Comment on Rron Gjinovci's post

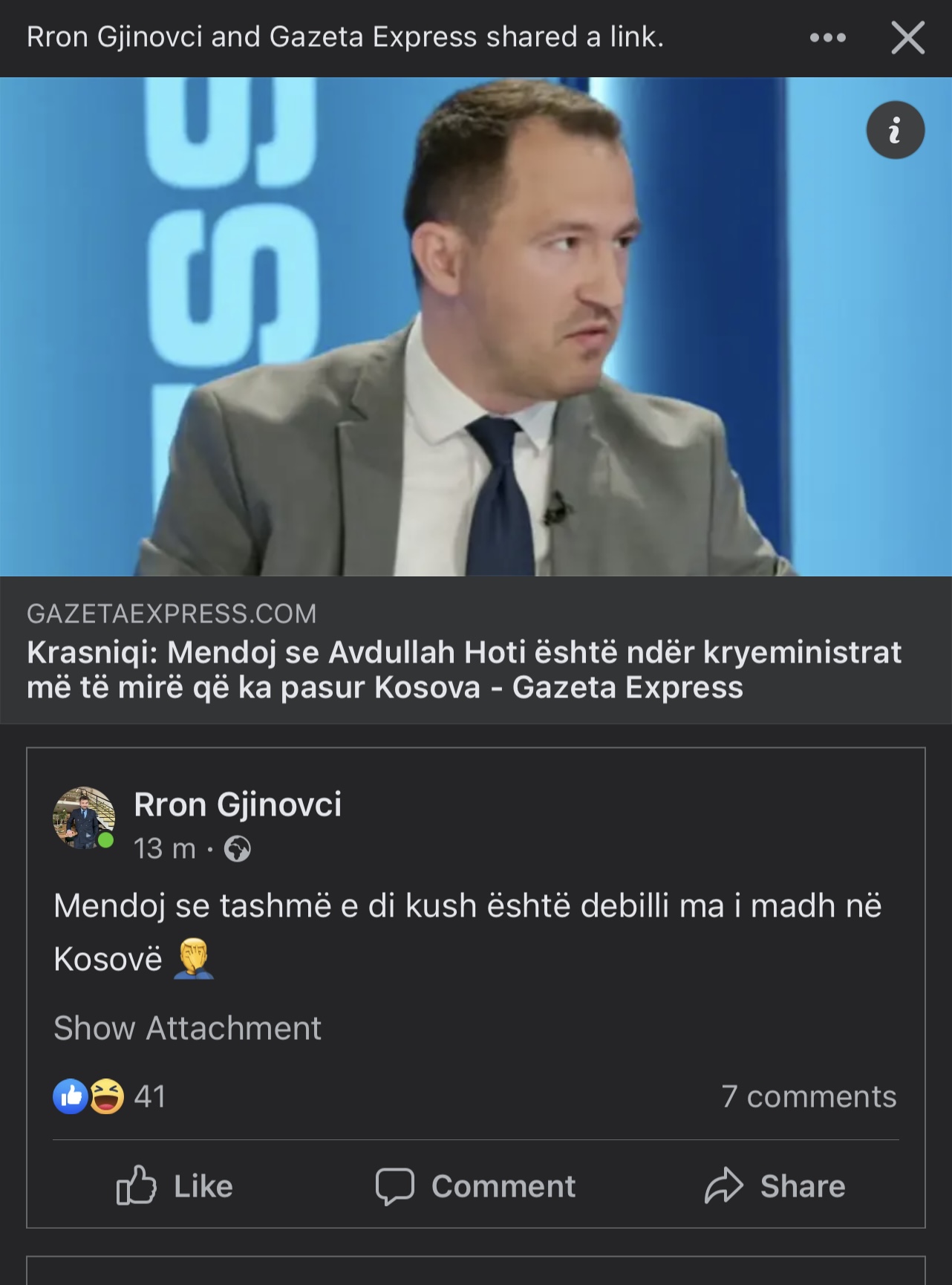tap(475, 1185)
